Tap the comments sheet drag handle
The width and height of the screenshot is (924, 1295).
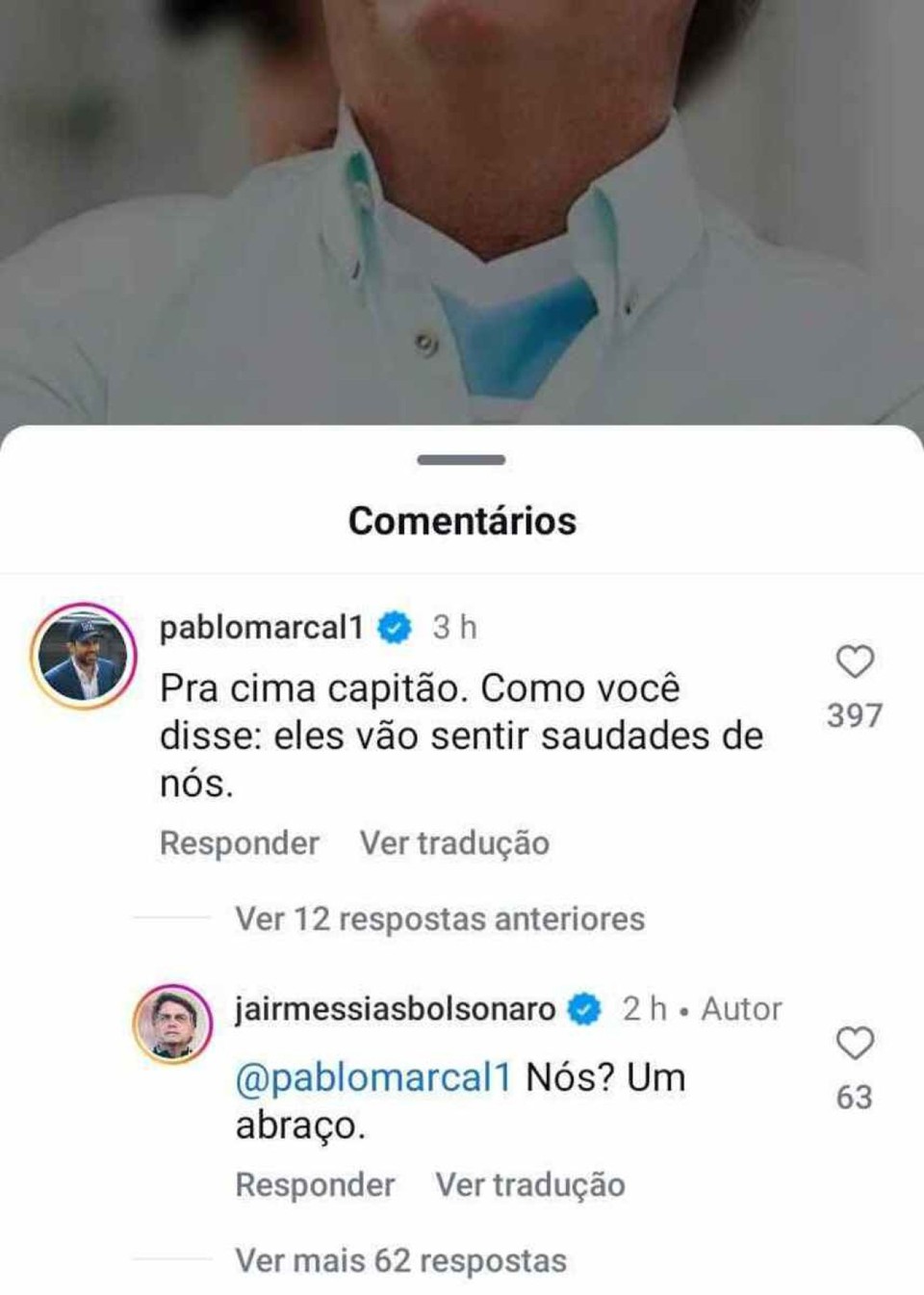(461, 460)
